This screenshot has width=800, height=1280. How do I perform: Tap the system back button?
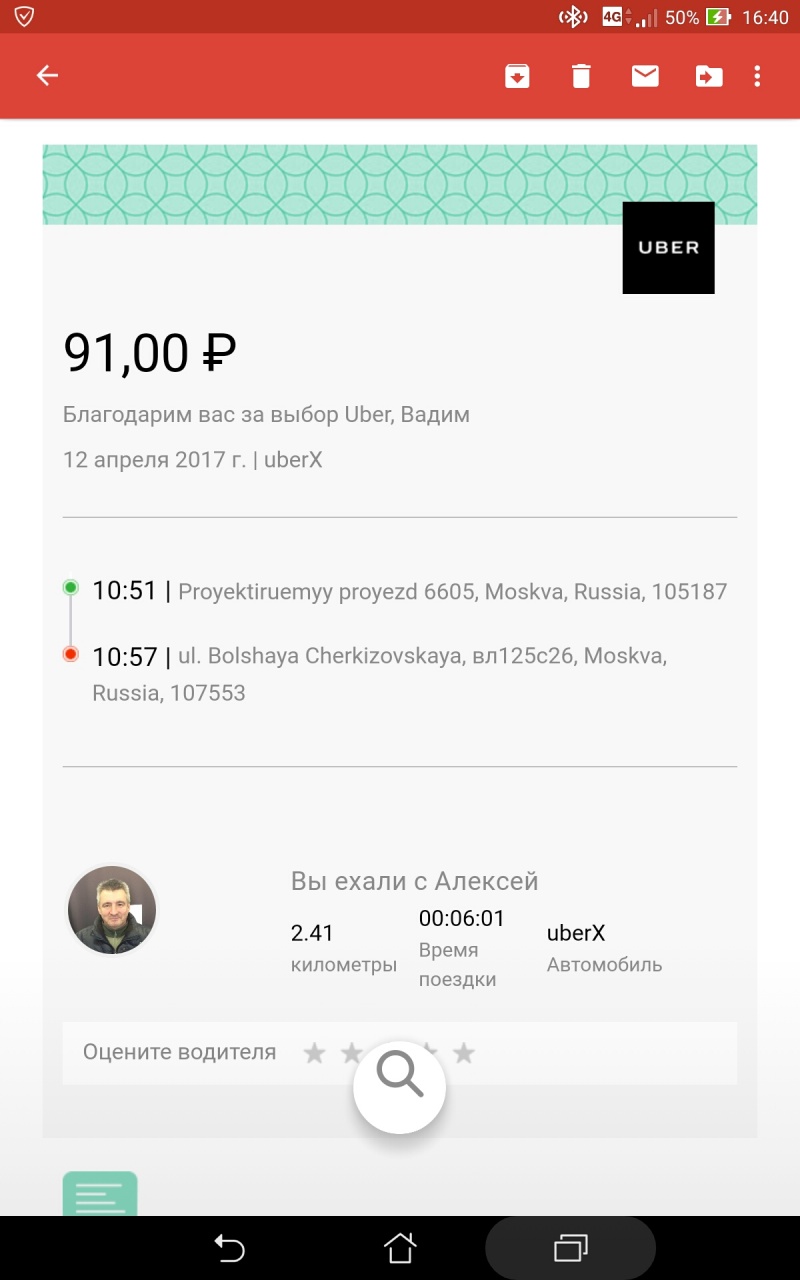[229, 1247]
